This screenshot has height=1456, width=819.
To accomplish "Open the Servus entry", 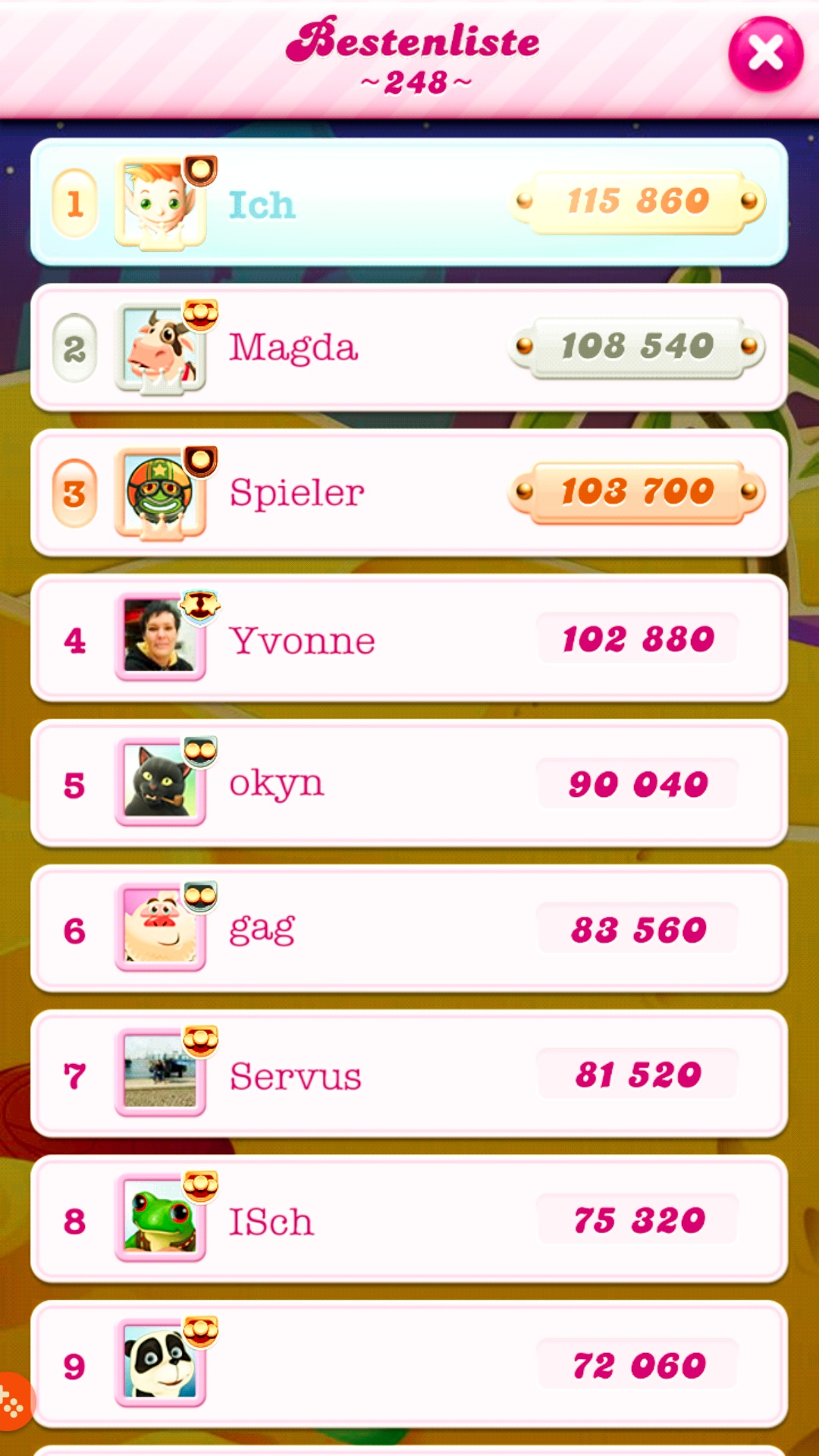I will pos(409,1075).
